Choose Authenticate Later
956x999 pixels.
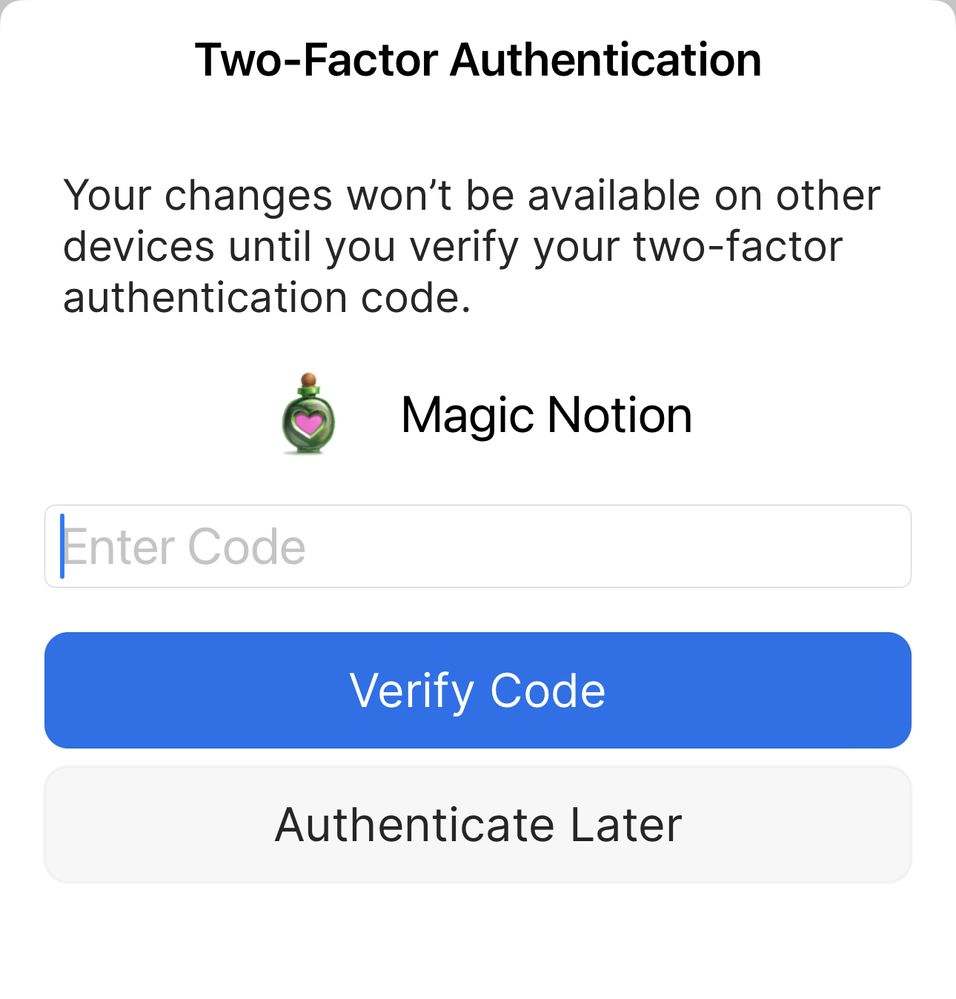click(x=478, y=825)
